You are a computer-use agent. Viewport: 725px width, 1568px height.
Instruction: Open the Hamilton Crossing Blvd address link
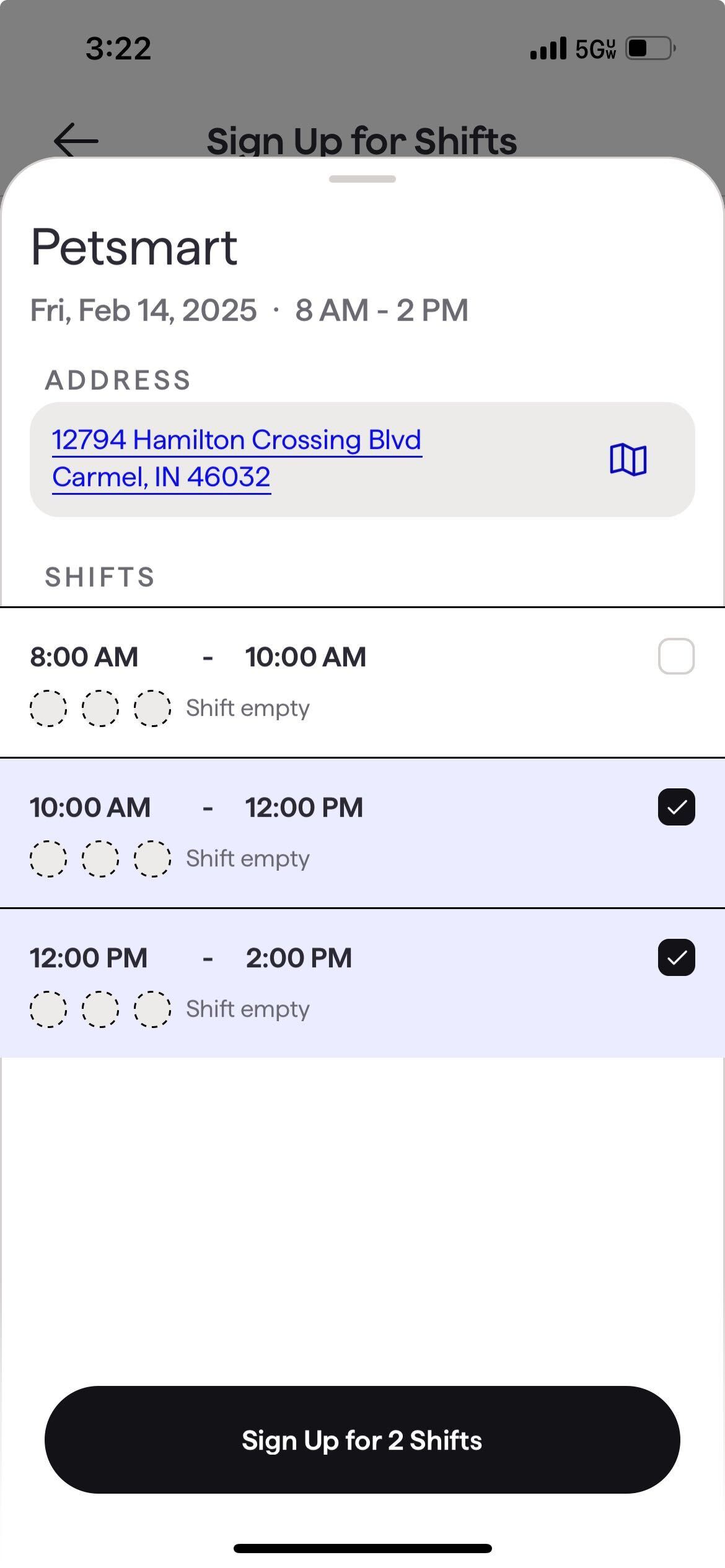236,458
